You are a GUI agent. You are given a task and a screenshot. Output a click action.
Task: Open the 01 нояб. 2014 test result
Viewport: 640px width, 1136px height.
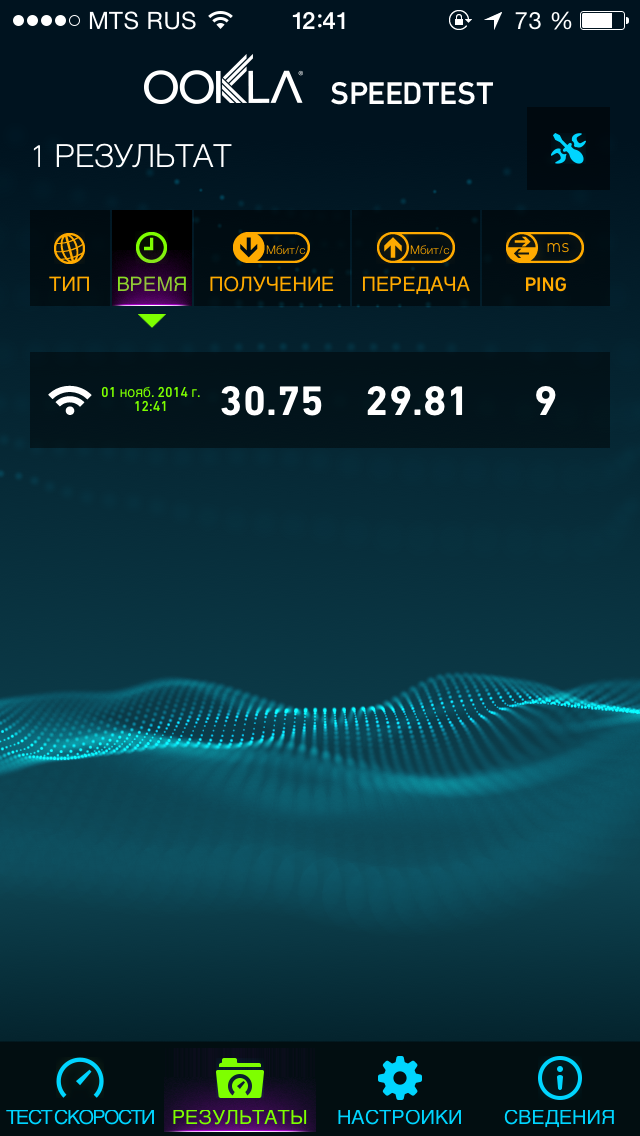click(320, 400)
